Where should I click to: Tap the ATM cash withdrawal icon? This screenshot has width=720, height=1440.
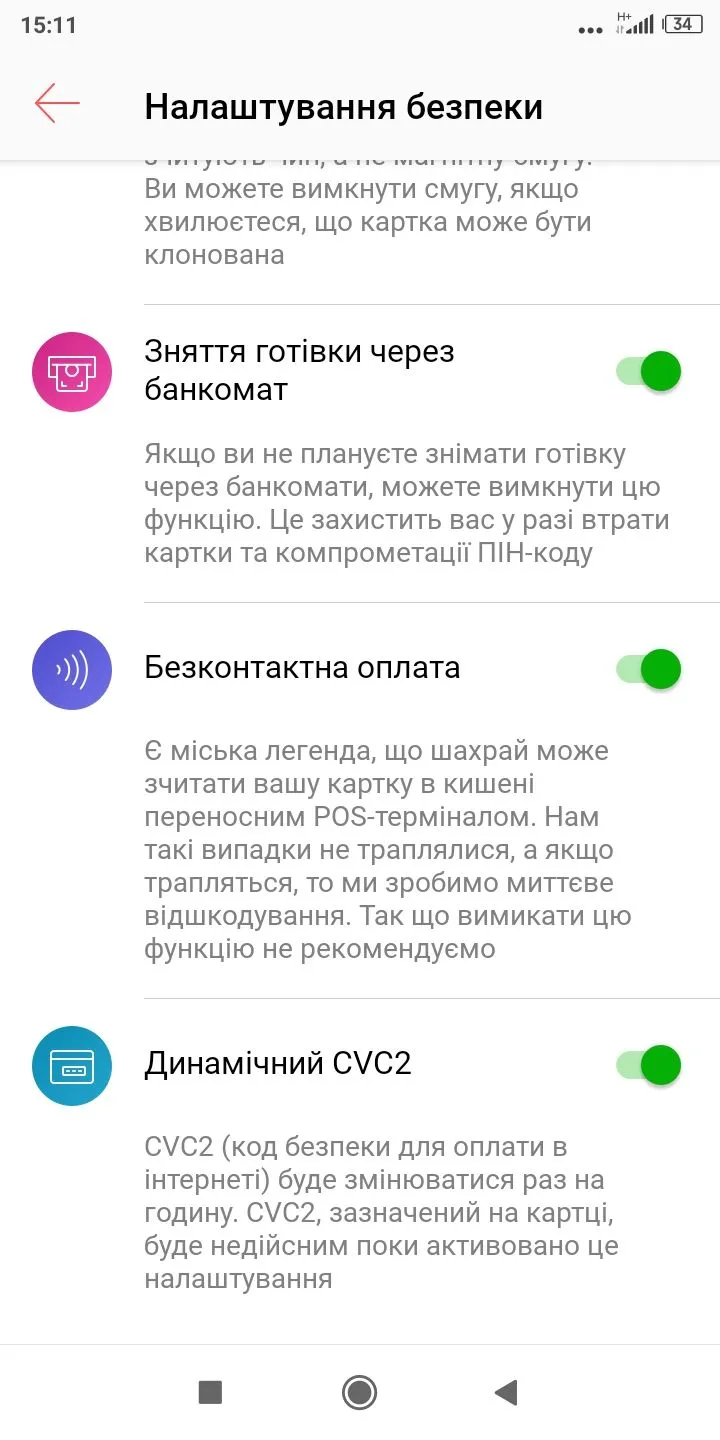tap(71, 371)
